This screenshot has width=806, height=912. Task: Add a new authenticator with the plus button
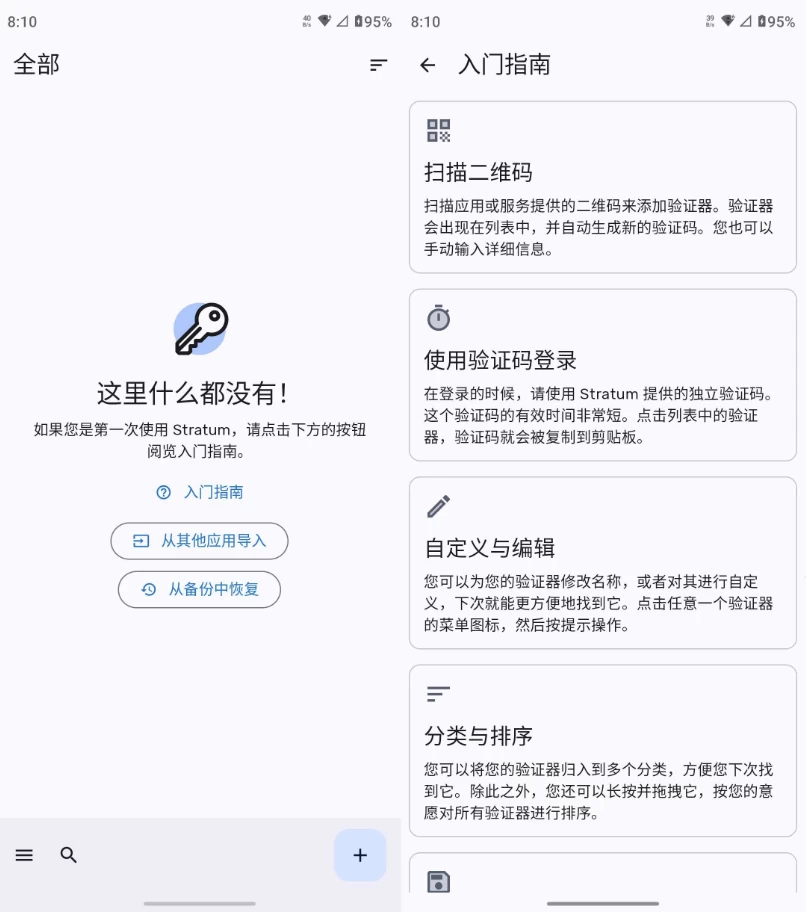click(360, 855)
